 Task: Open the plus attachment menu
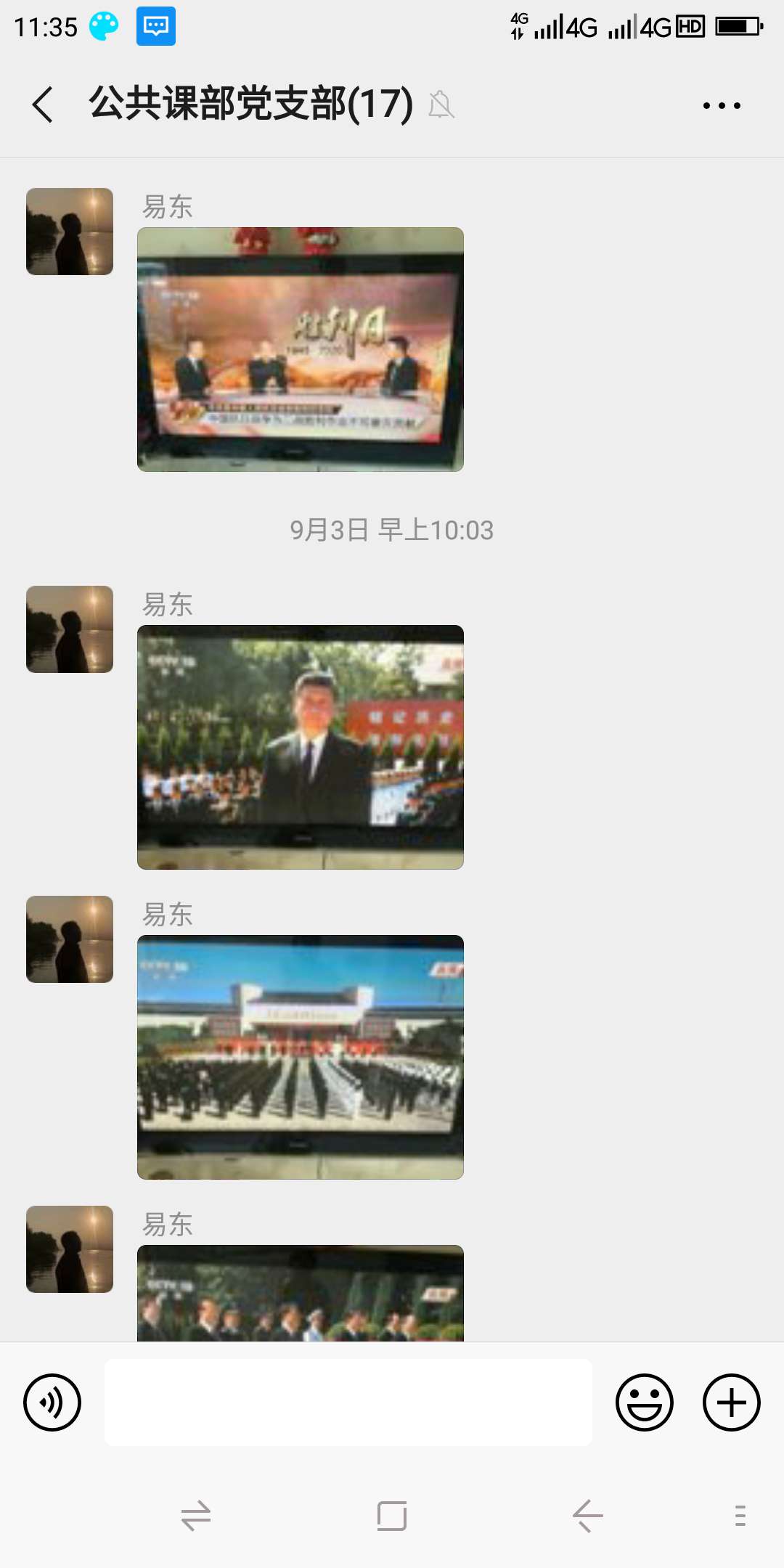coord(731,1402)
